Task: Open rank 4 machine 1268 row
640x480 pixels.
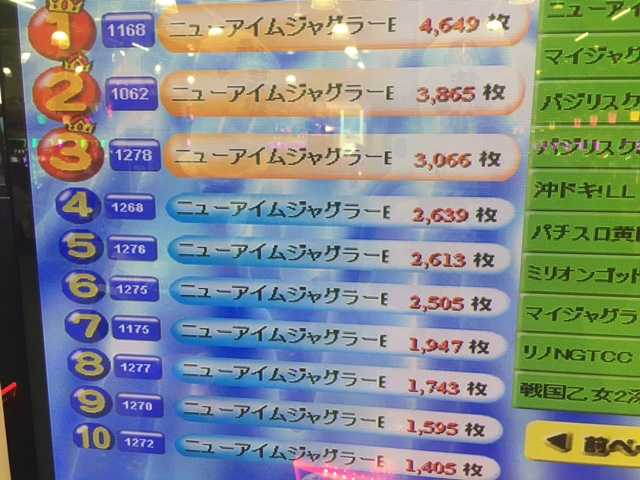Action: pyautogui.click(x=340, y=211)
